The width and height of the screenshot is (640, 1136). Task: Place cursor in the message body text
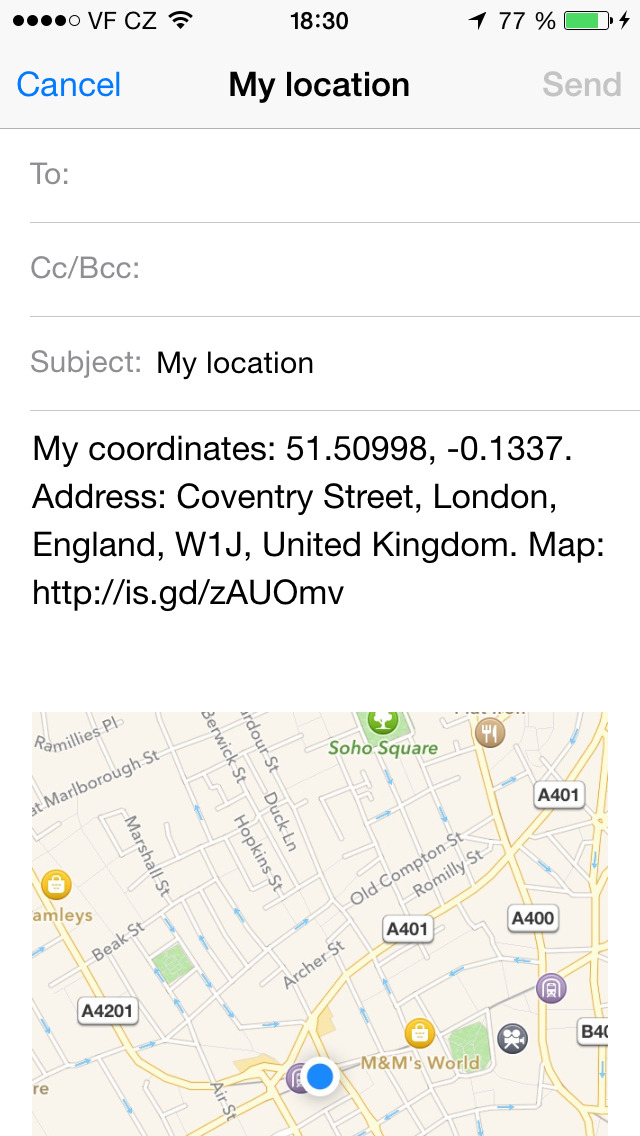coord(319,521)
